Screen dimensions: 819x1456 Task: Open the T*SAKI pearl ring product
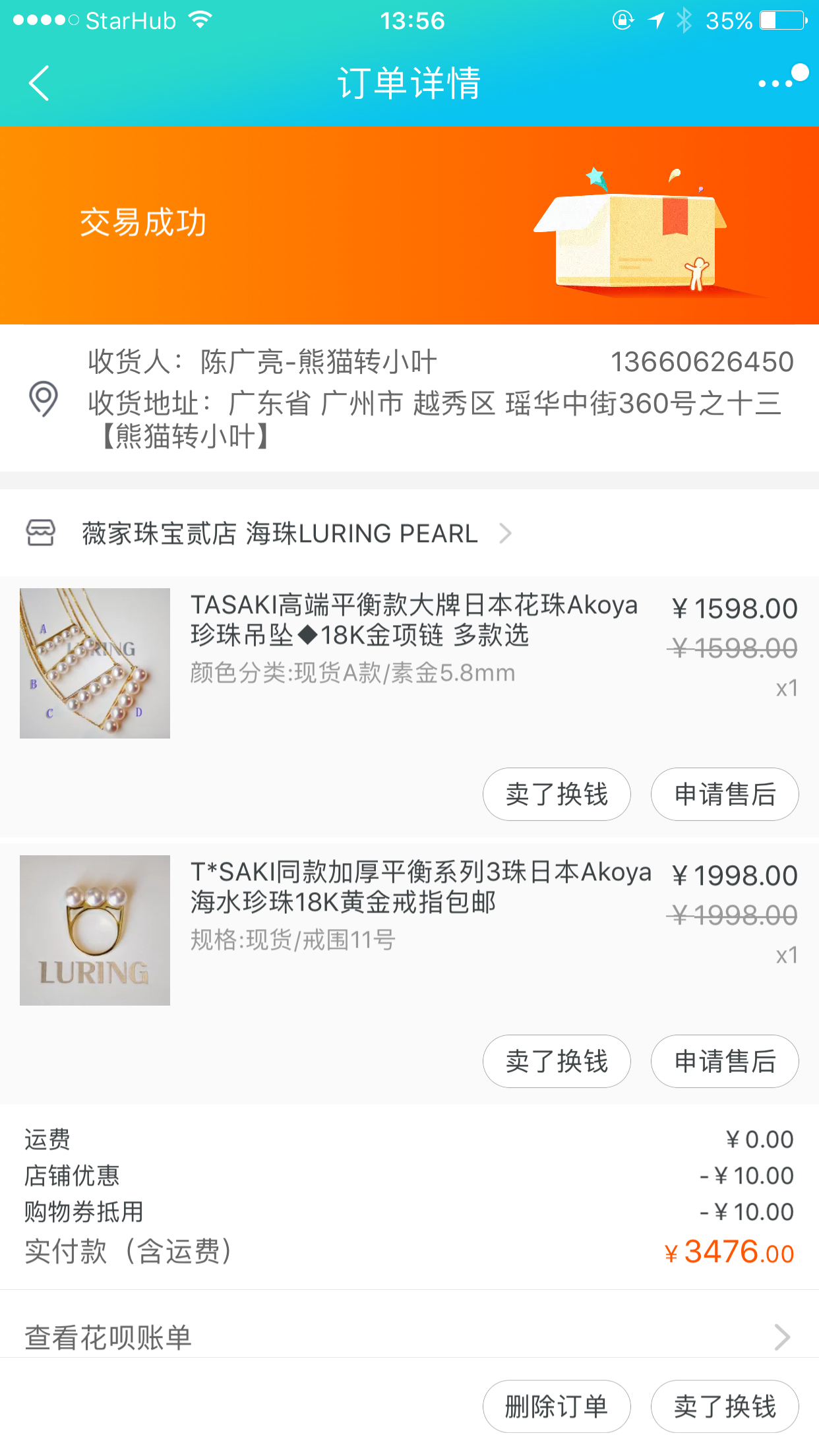[x=419, y=887]
